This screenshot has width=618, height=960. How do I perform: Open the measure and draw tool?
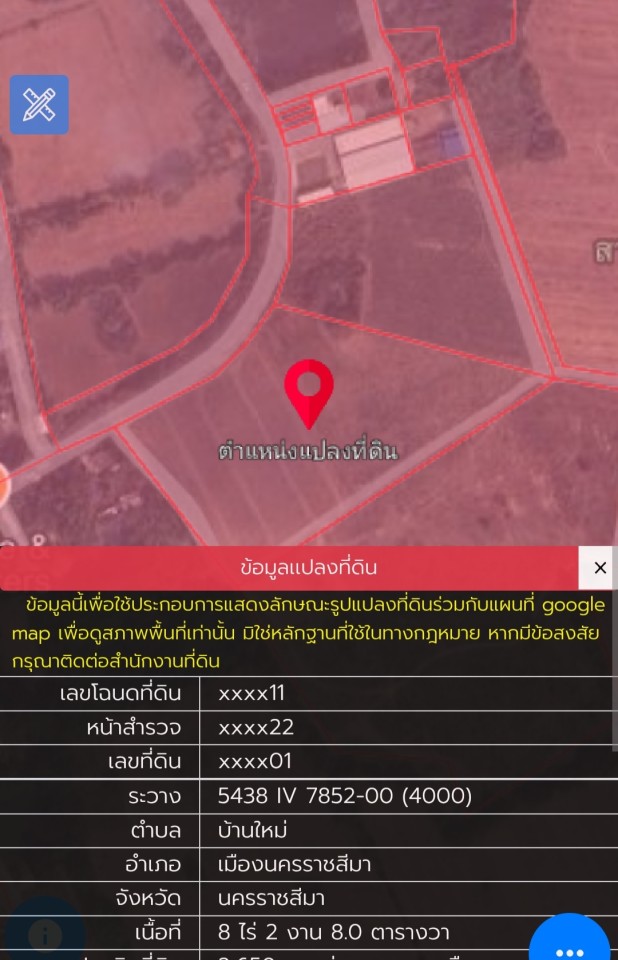[x=39, y=104]
